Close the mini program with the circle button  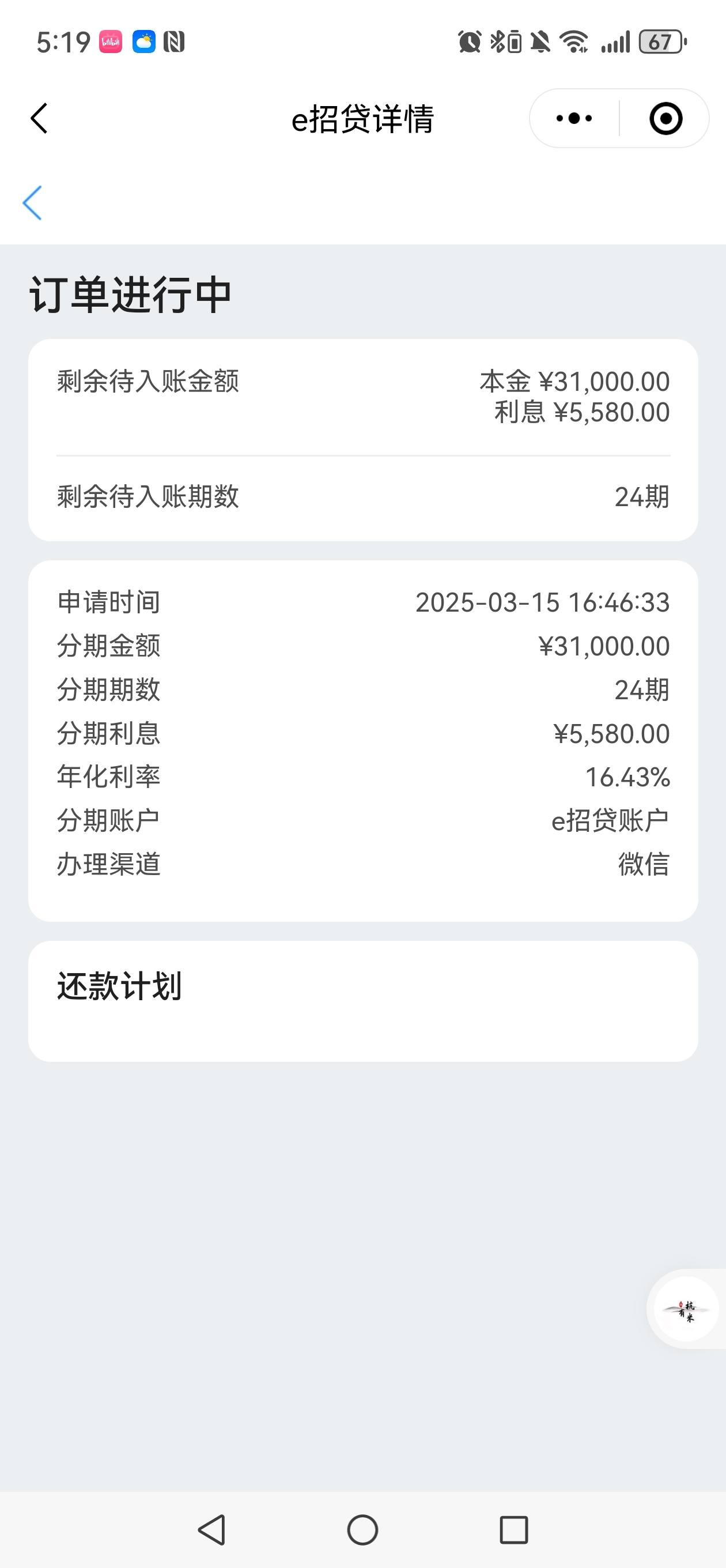(665, 118)
